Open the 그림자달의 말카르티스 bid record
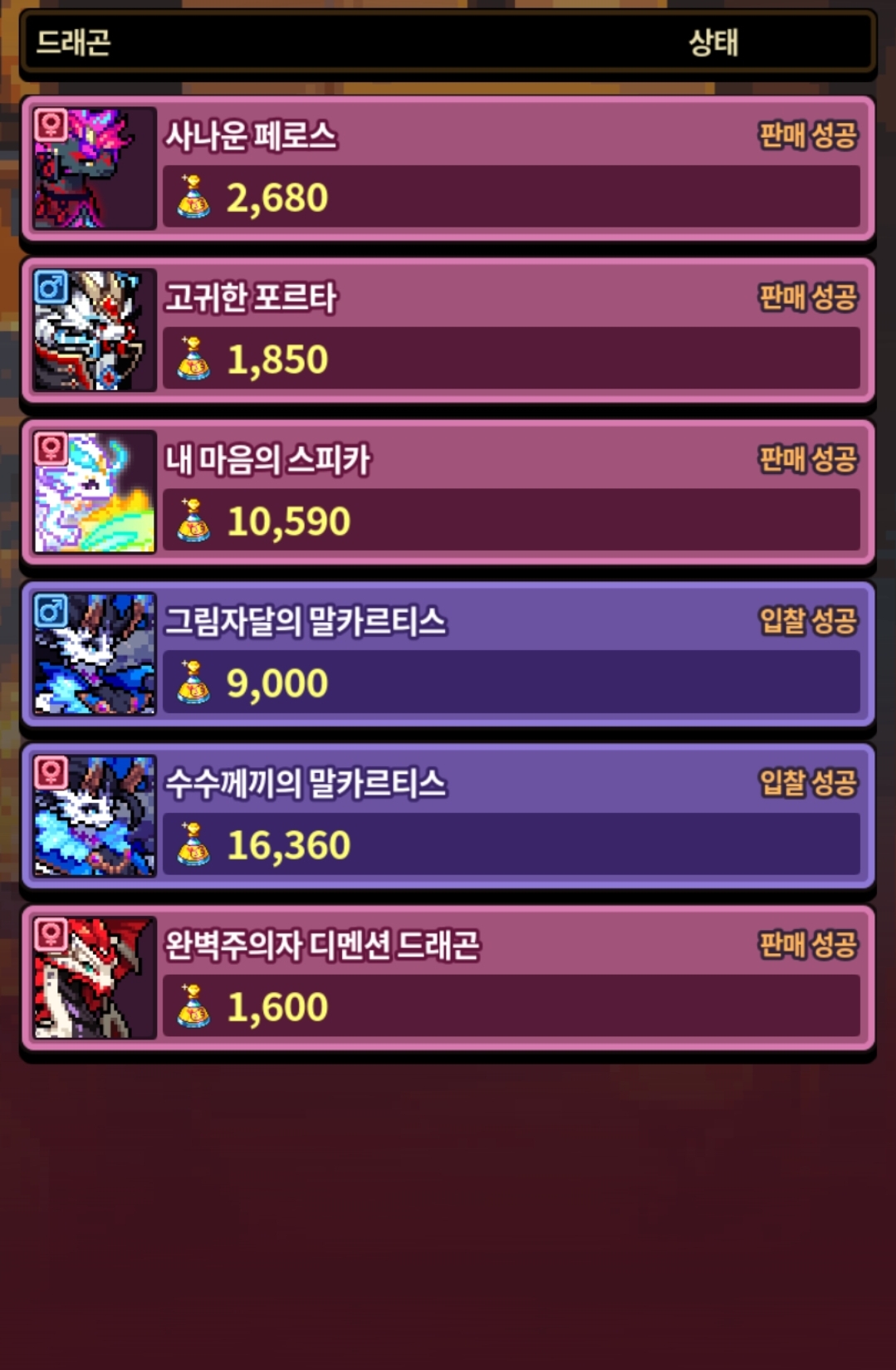The image size is (896, 1370). [448, 654]
